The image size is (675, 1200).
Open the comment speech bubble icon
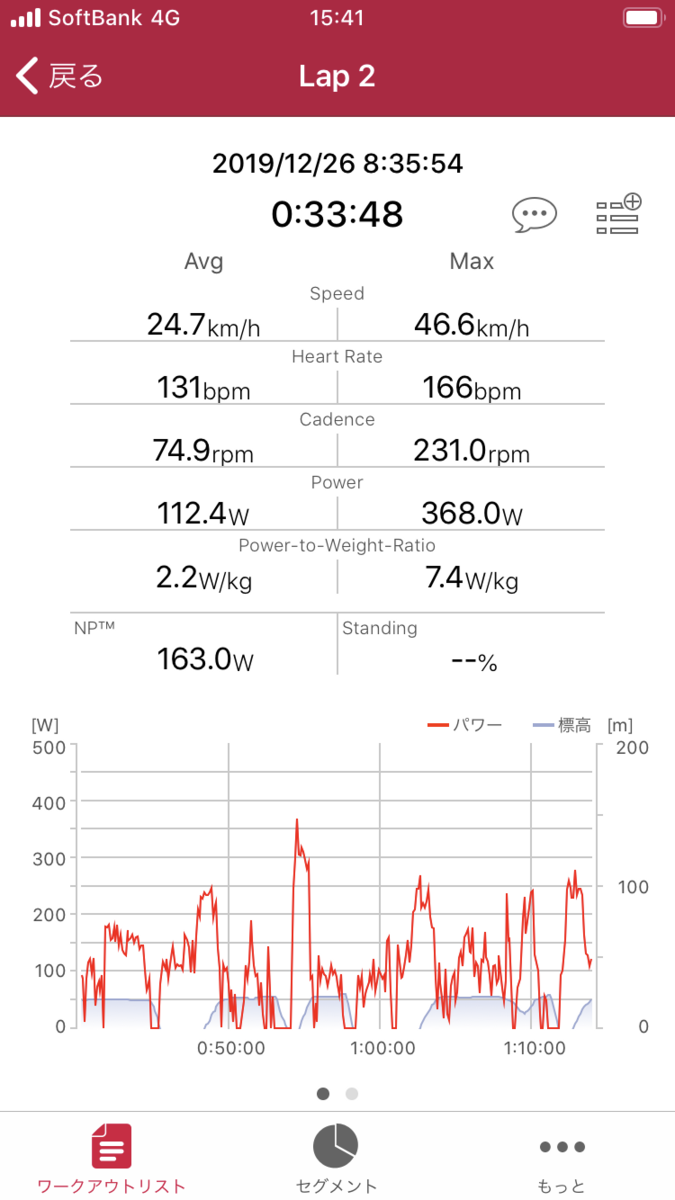coord(534,215)
